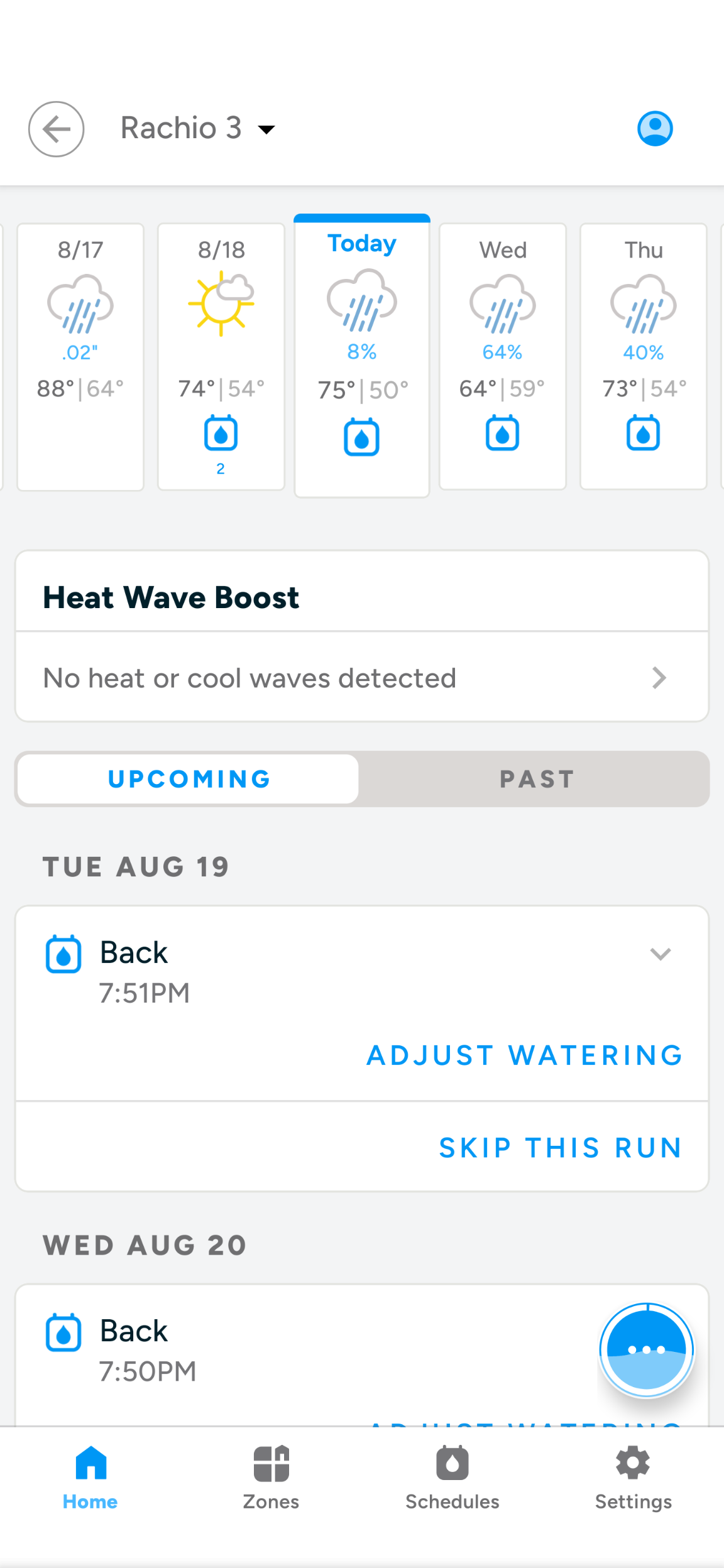Tap the floating quick run button
The image size is (724, 1568).
click(x=647, y=1349)
